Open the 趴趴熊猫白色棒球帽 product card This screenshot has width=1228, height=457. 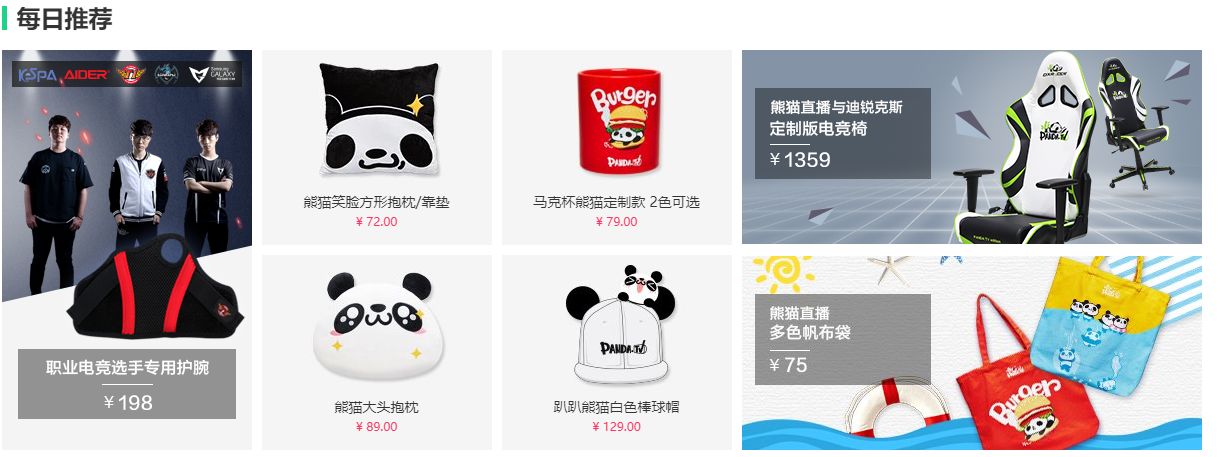617,352
